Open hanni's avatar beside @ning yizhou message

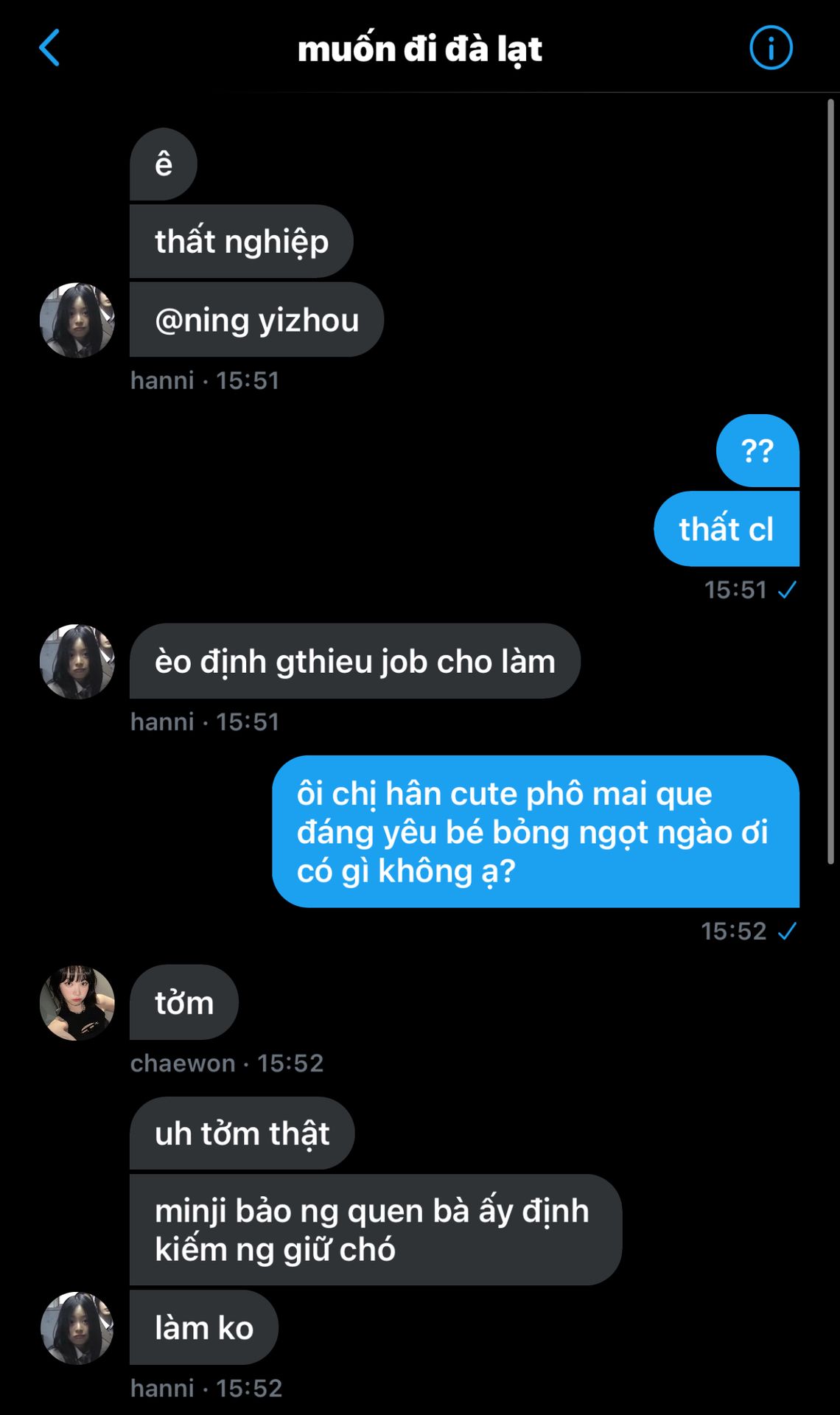77,320
